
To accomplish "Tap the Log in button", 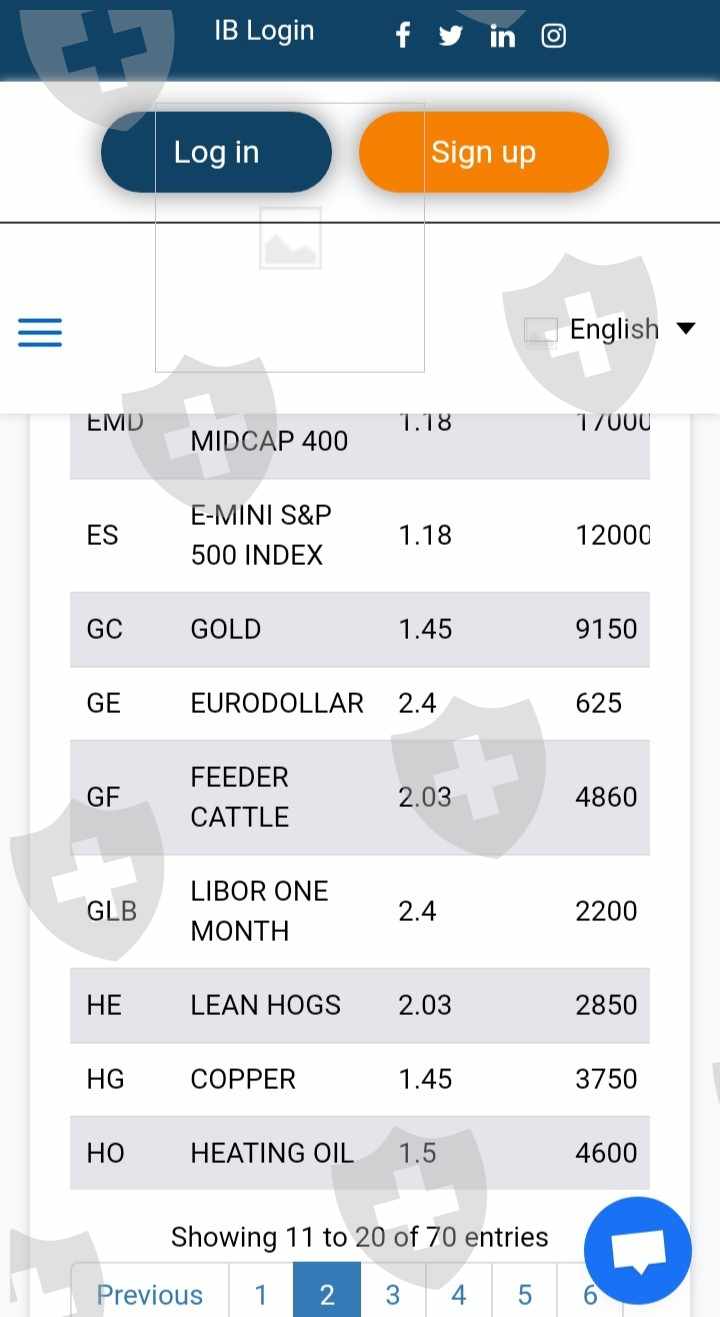I will coord(216,152).
